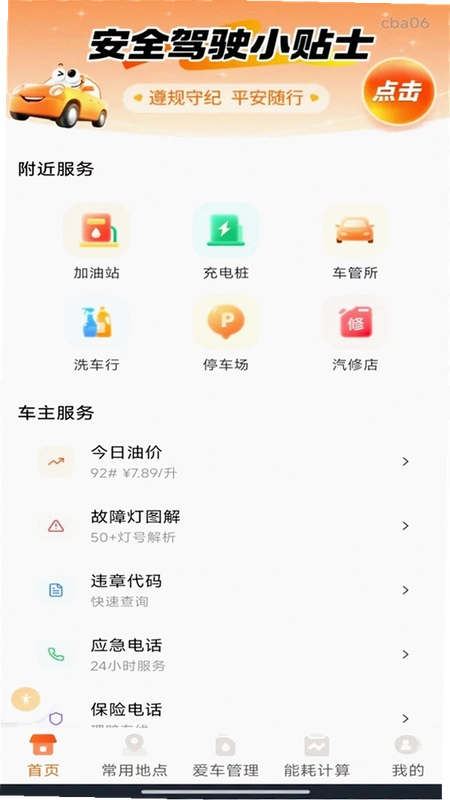View 故障灯图解 guide
The width and height of the screenshot is (450, 800).
pos(224,526)
